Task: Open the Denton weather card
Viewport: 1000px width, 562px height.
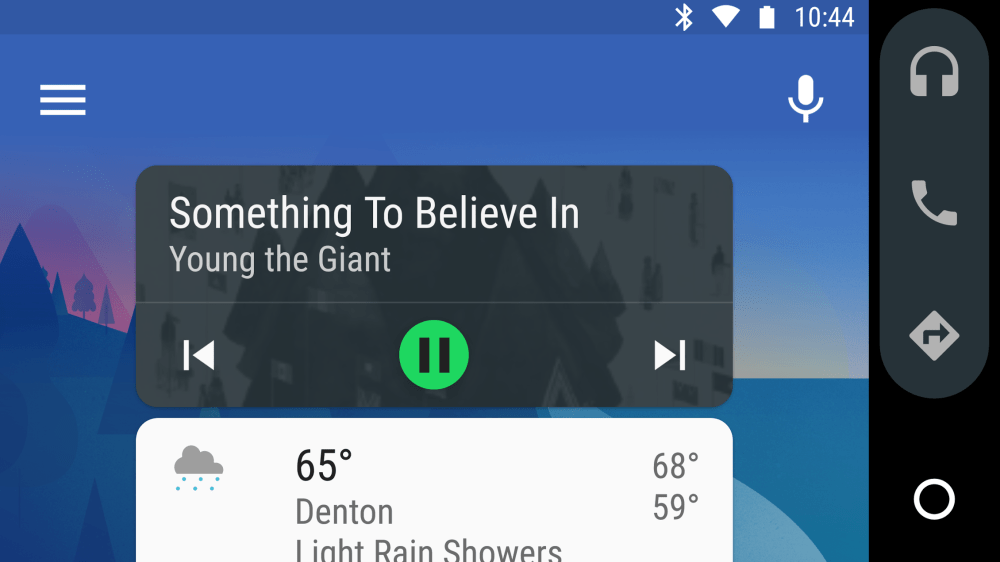Action: tap(434, 495)
